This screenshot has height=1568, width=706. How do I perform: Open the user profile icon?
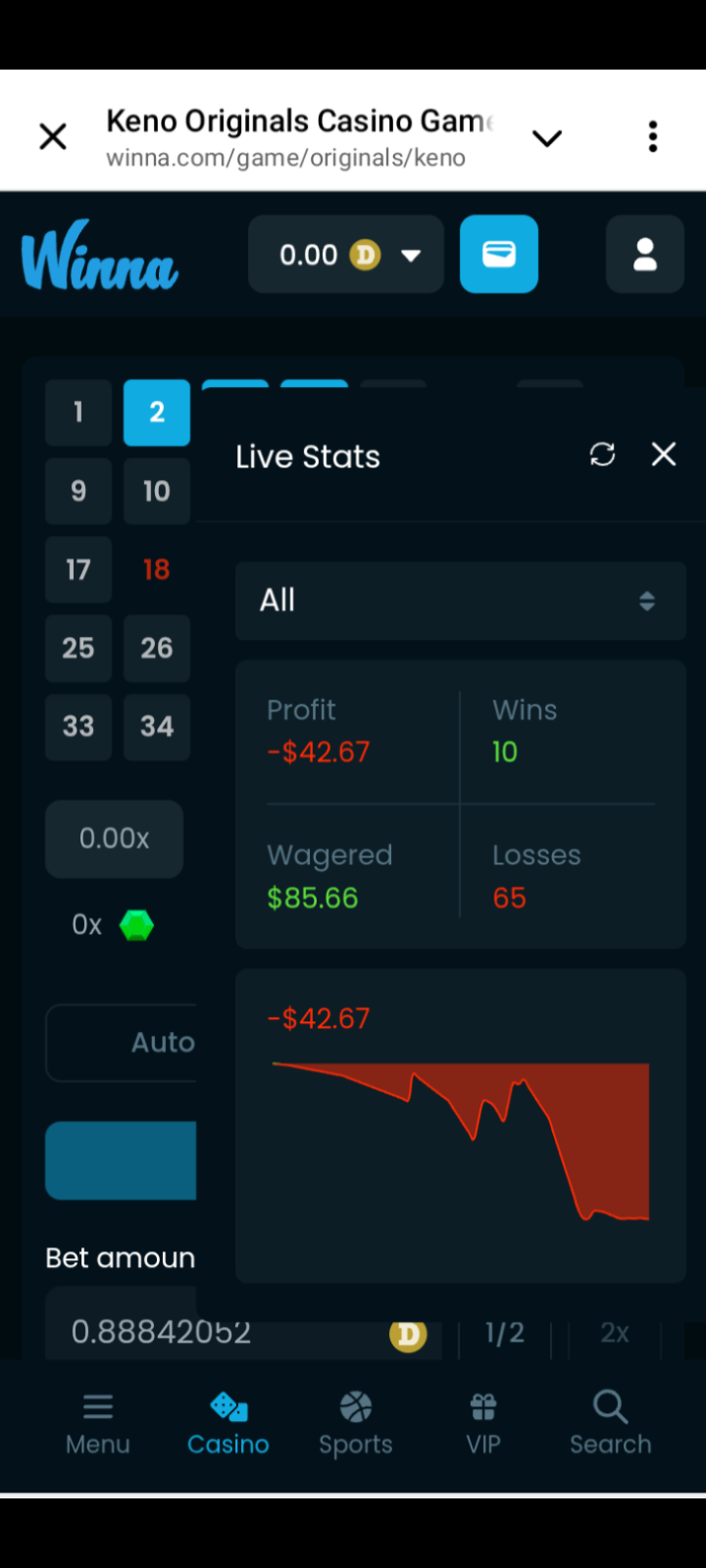coord(644,255)
